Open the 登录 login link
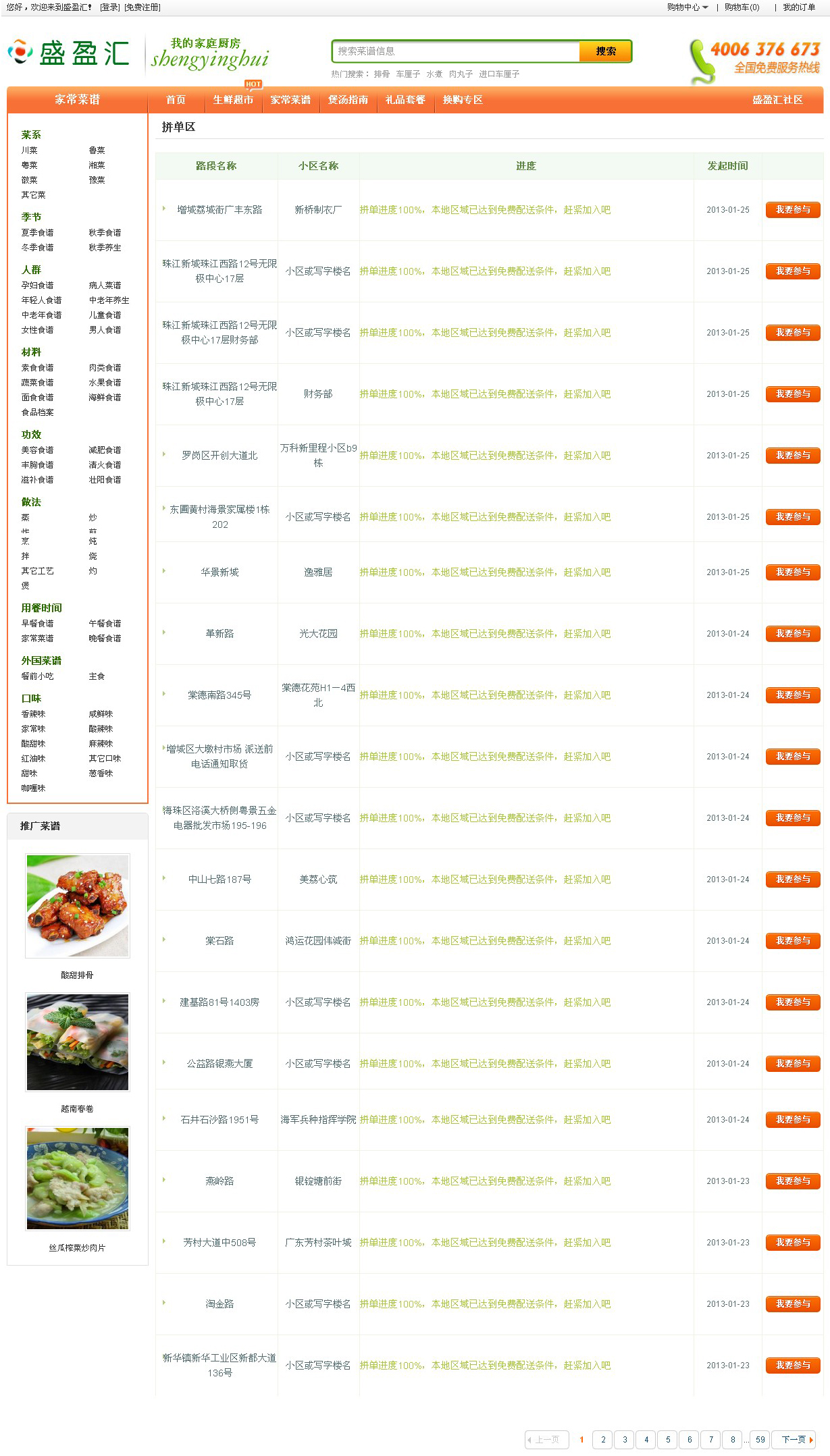Screen dimensions: 830x1456 110,7
